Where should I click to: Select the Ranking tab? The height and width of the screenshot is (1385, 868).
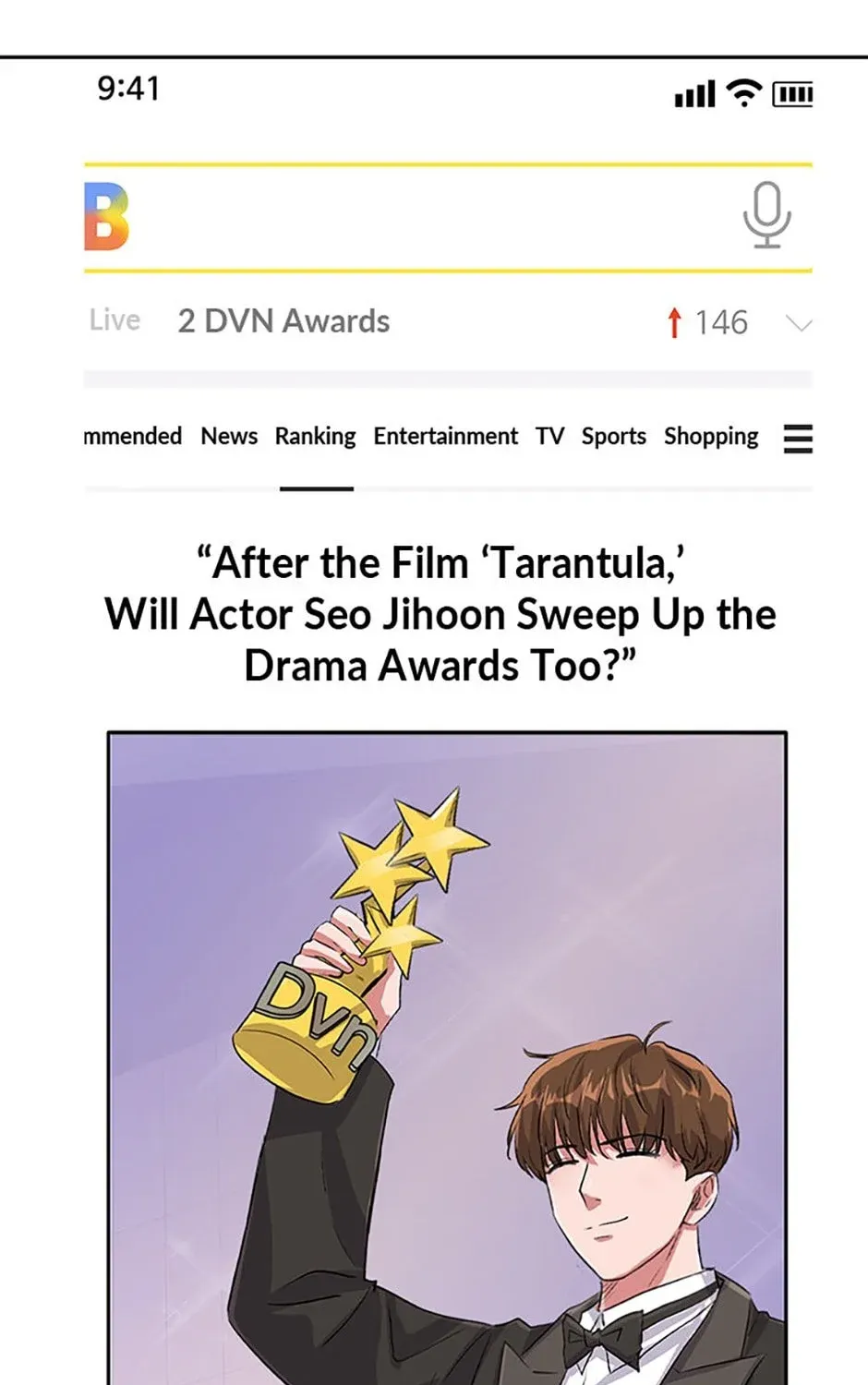pyautogui.click(x=315, y=436)
